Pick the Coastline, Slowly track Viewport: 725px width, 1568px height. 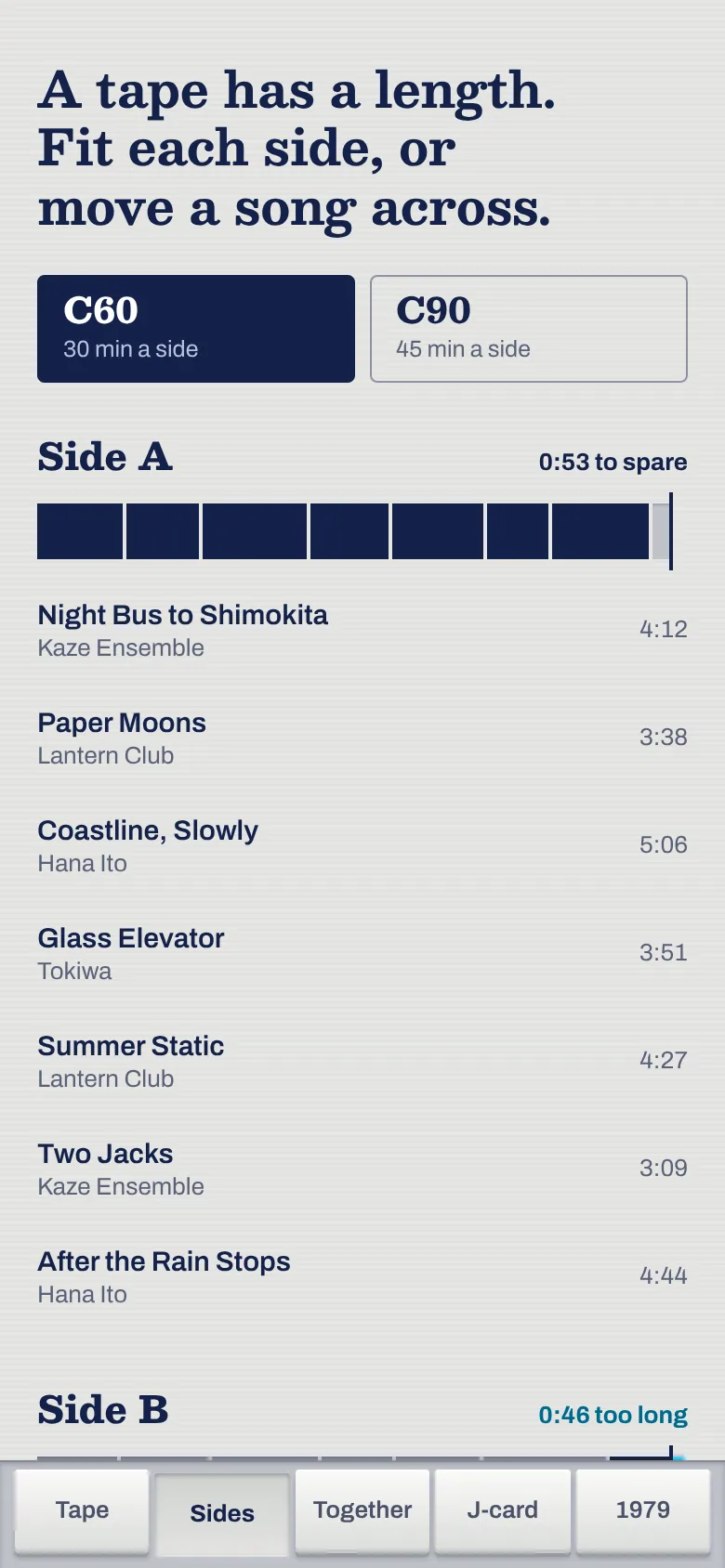pyautogui.click(x=362, y=845)
